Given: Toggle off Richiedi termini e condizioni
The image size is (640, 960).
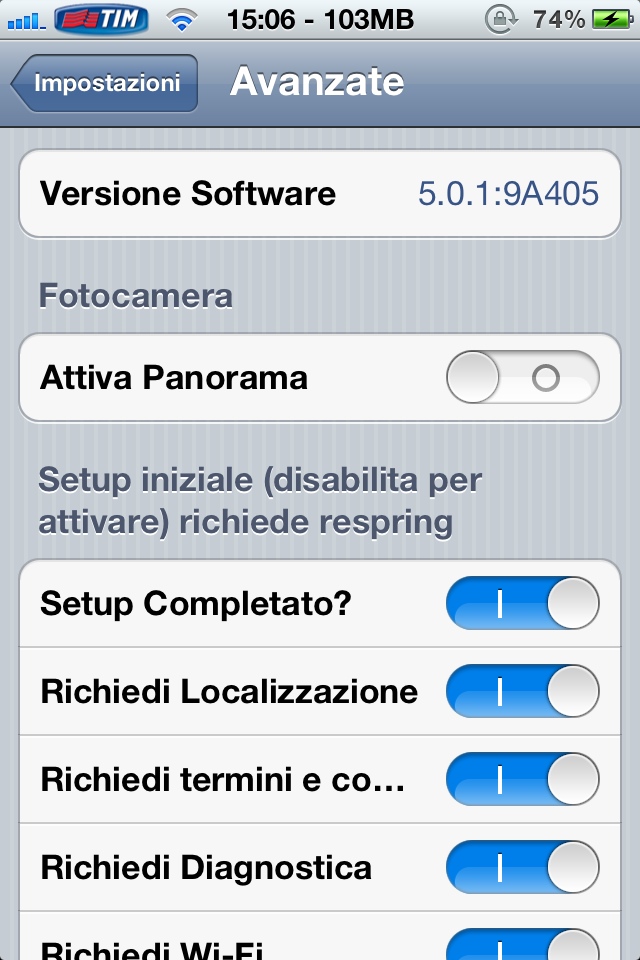Looking at the screenshot, I should tap(522, 779).
